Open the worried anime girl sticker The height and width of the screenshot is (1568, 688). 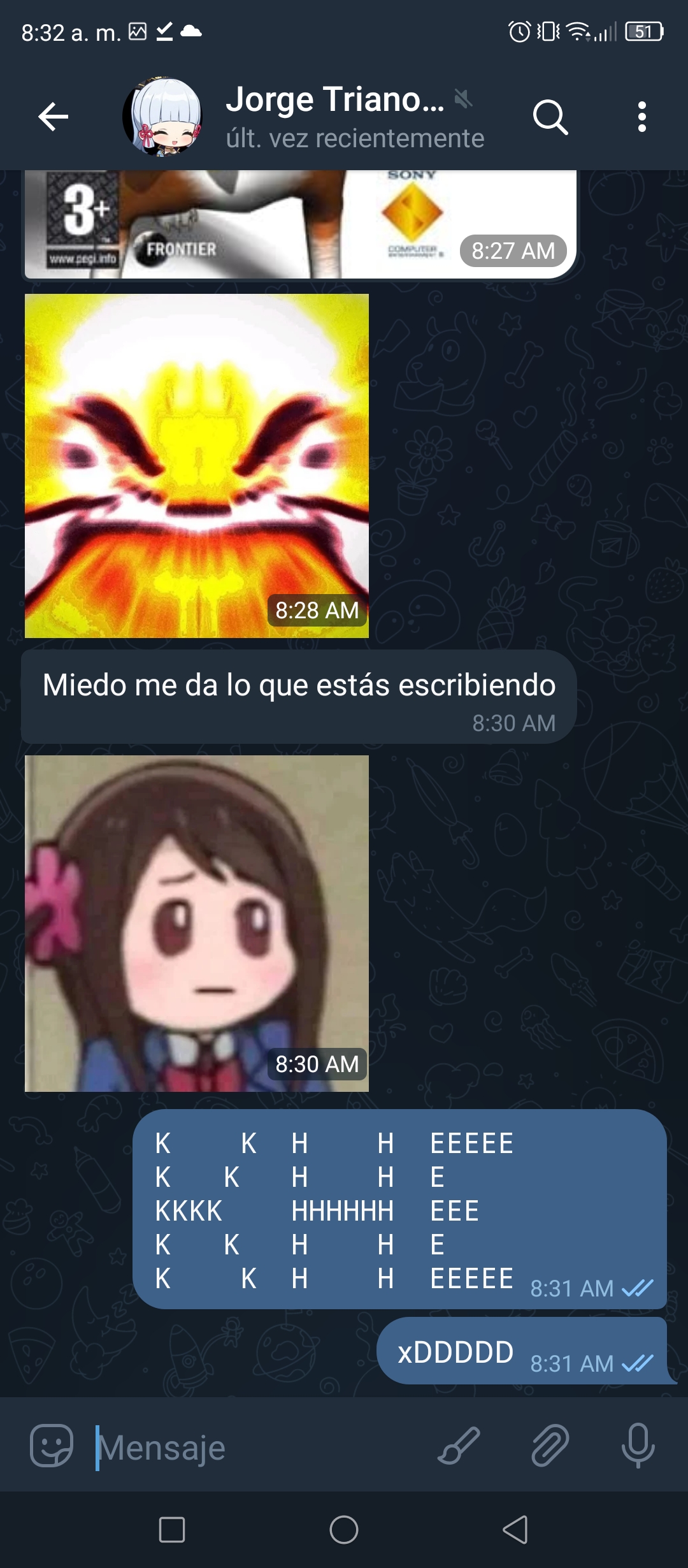click(197, 923)
